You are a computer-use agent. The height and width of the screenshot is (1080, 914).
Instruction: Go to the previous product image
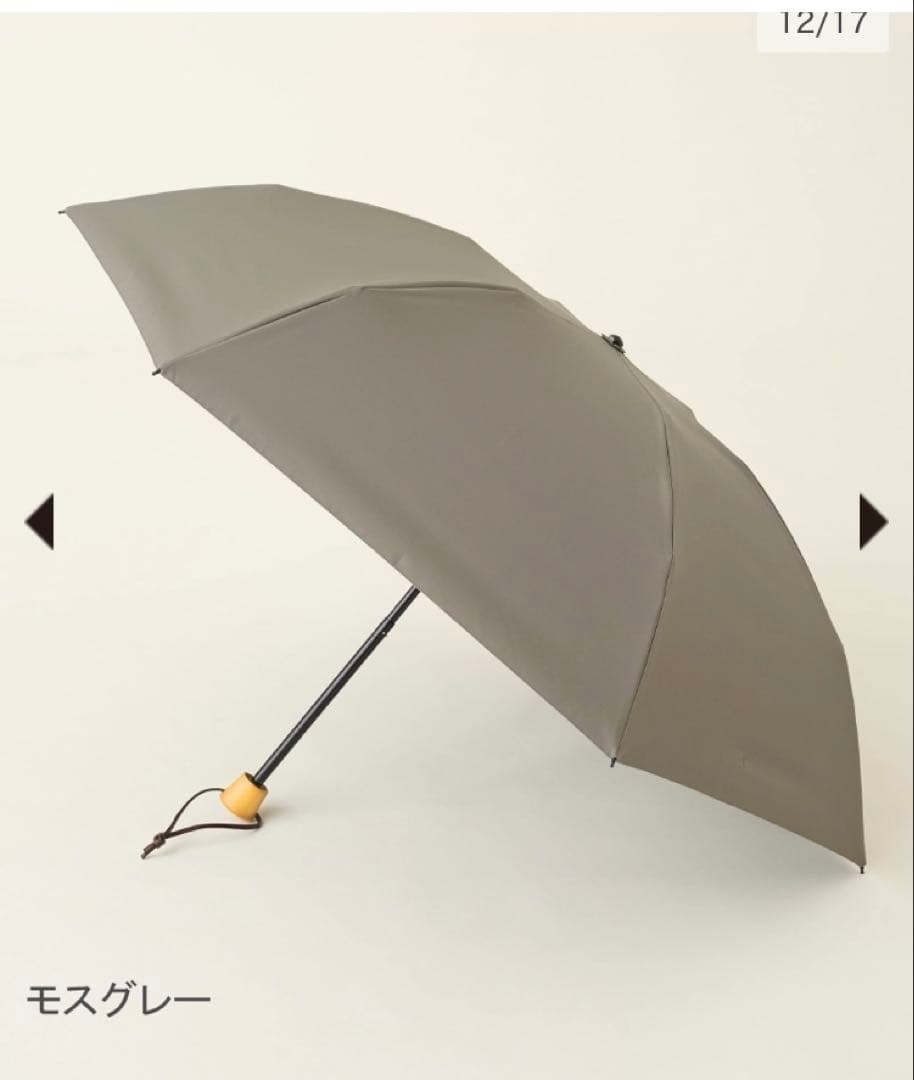(40, 522)
